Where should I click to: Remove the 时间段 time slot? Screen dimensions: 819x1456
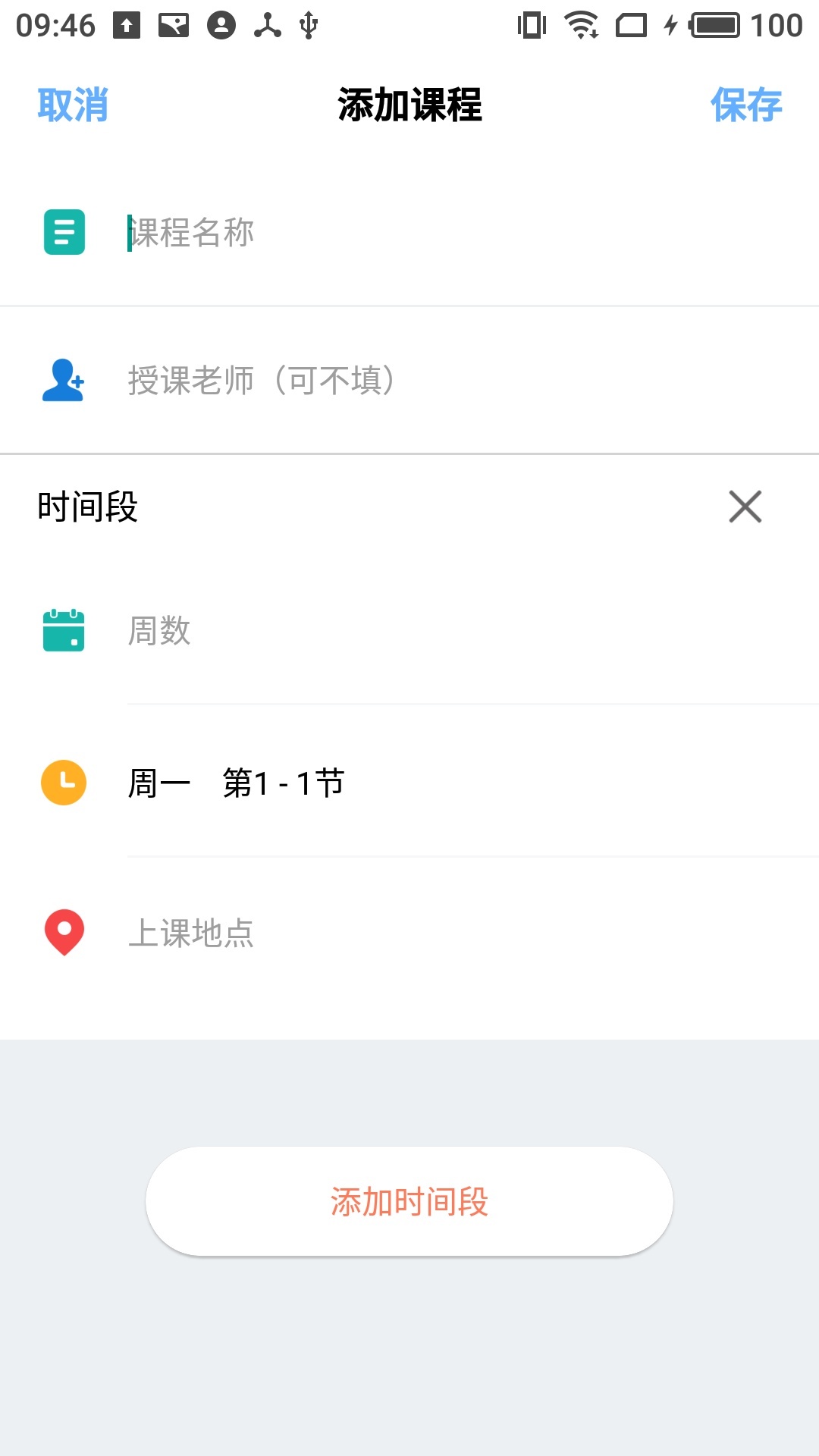pos(745,507)
